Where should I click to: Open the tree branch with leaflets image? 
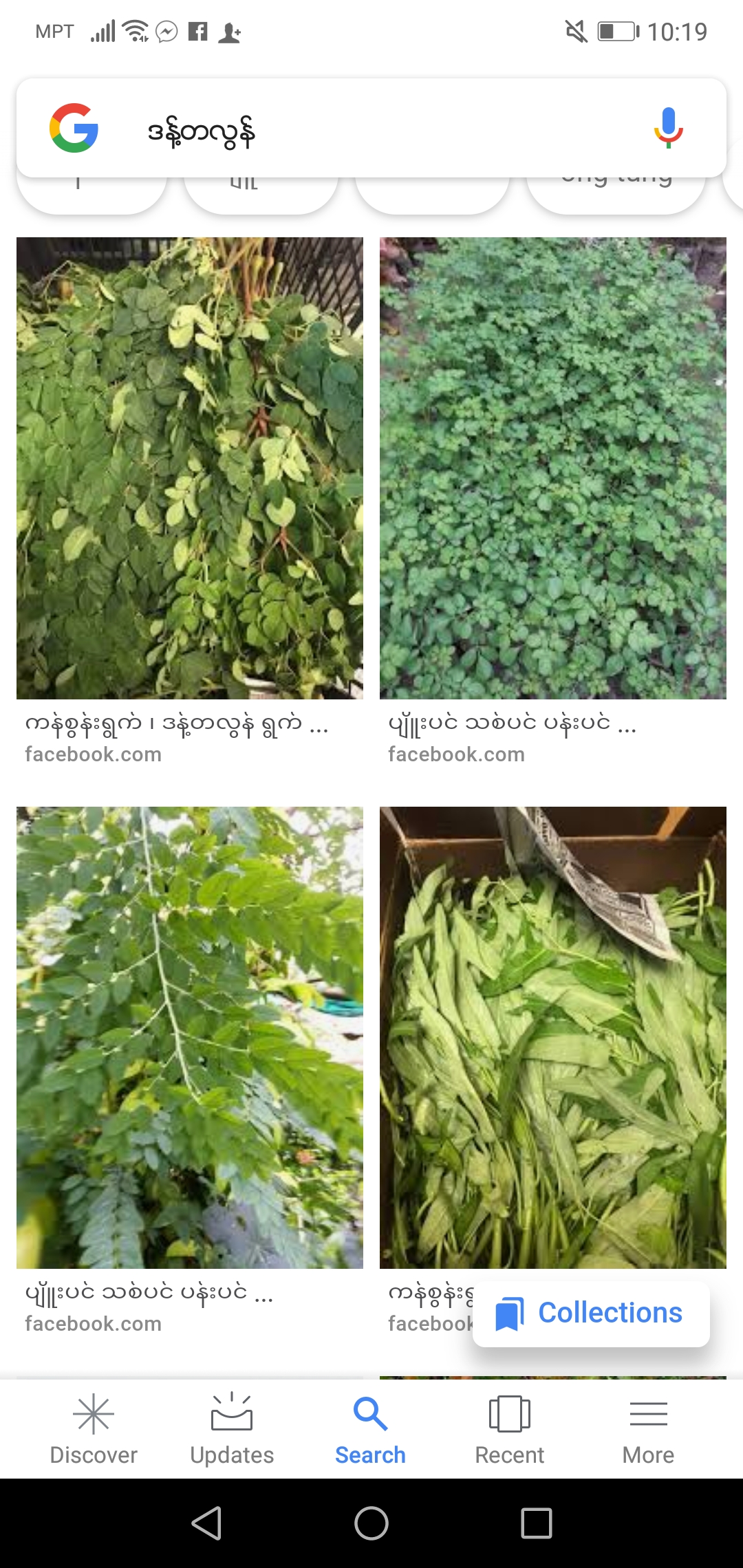(x=190, y=1037)
